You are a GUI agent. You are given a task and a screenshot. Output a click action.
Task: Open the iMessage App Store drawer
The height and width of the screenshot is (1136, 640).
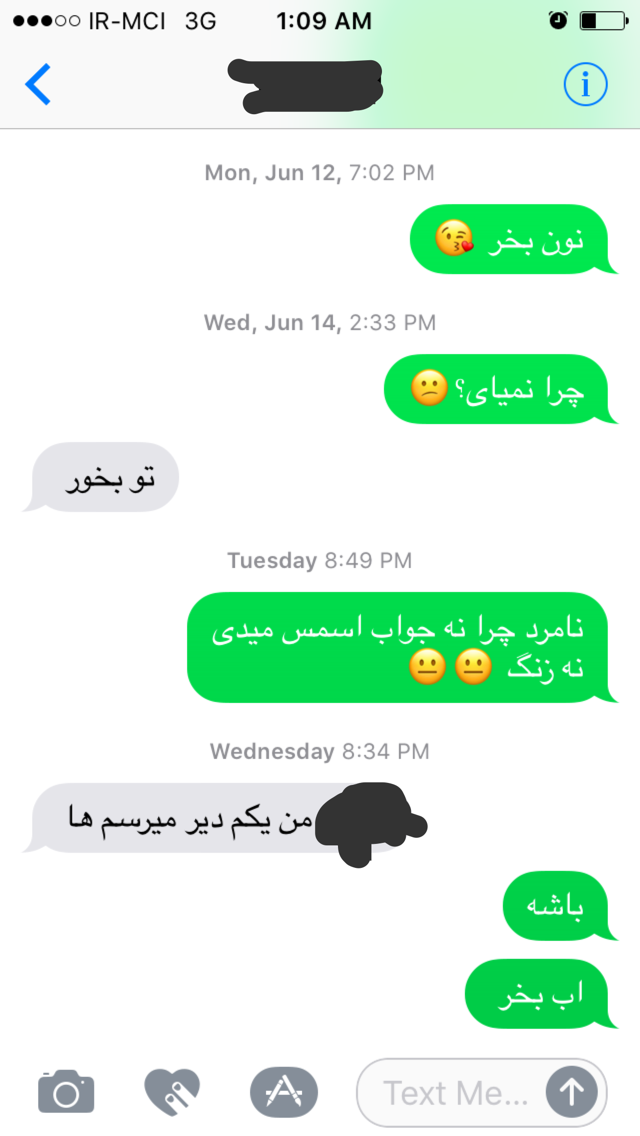pos(283,1092)
